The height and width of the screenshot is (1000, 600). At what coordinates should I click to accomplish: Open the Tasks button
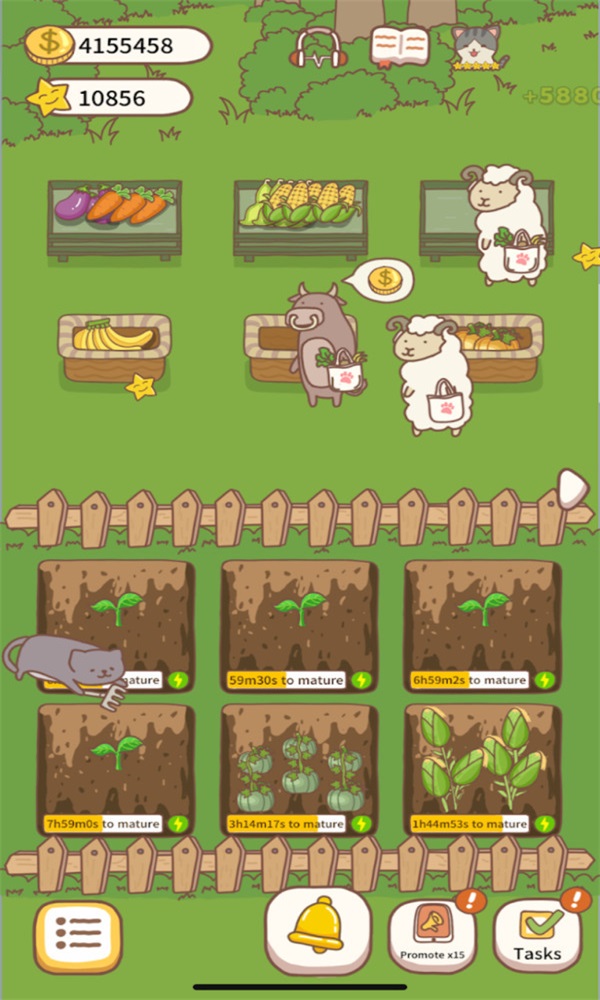pyautogui.click(x=537, y=936)
